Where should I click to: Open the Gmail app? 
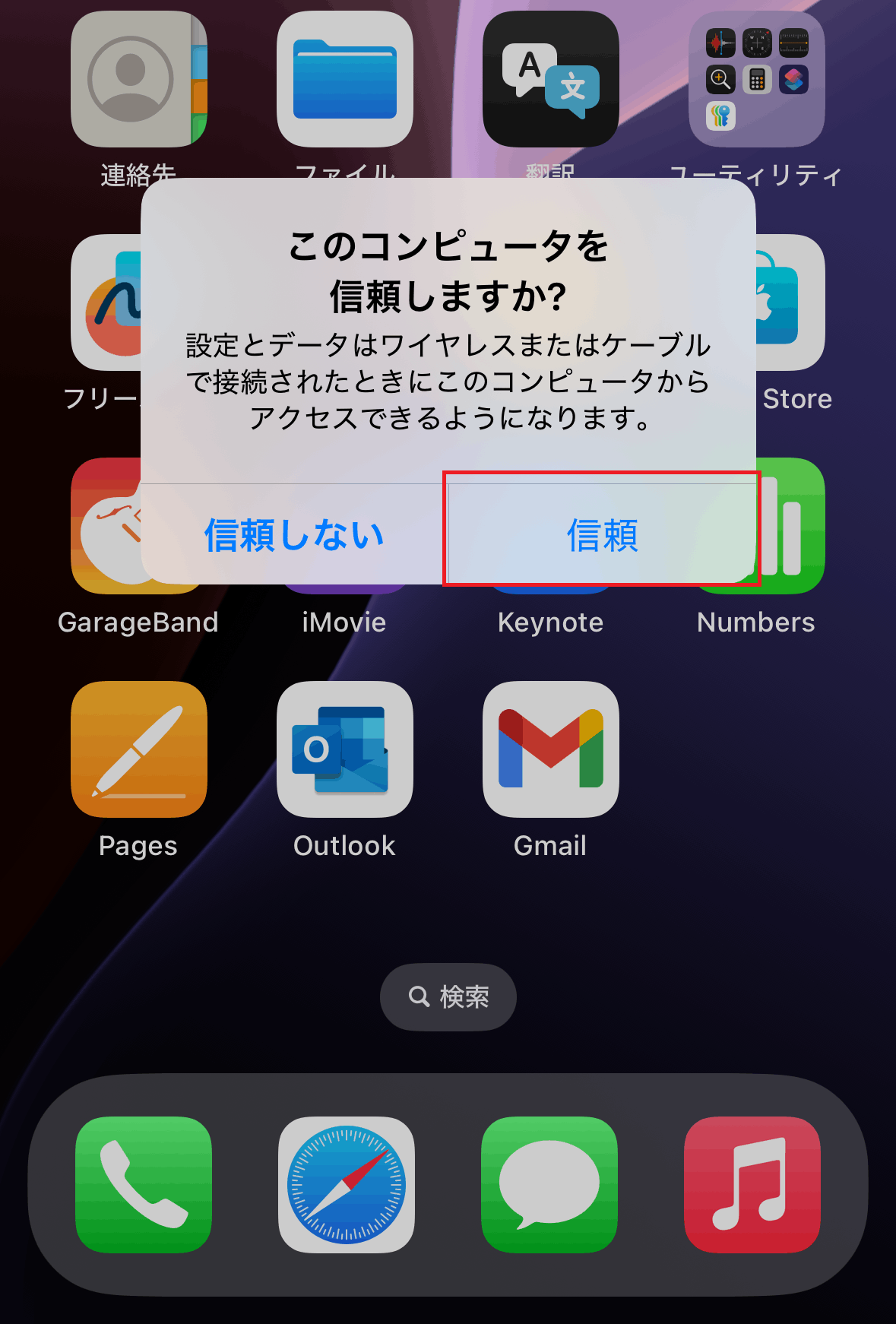pos(550,749)
